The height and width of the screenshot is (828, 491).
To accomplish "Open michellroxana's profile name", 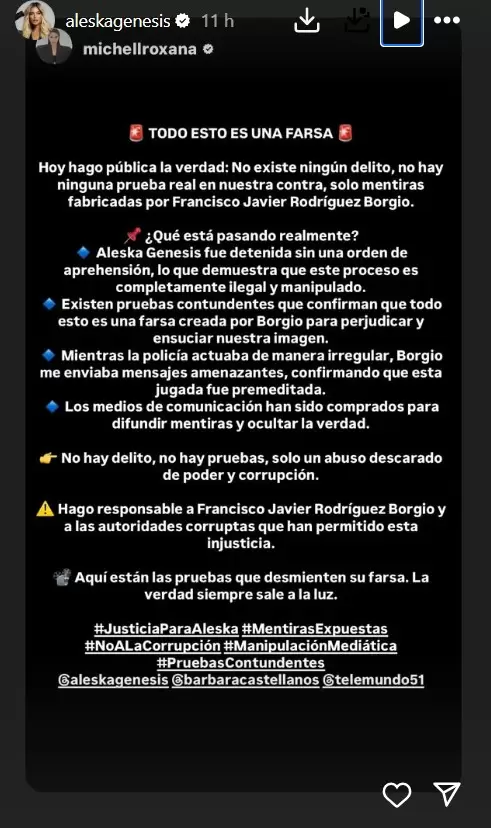I will click(x=139, y=49).
